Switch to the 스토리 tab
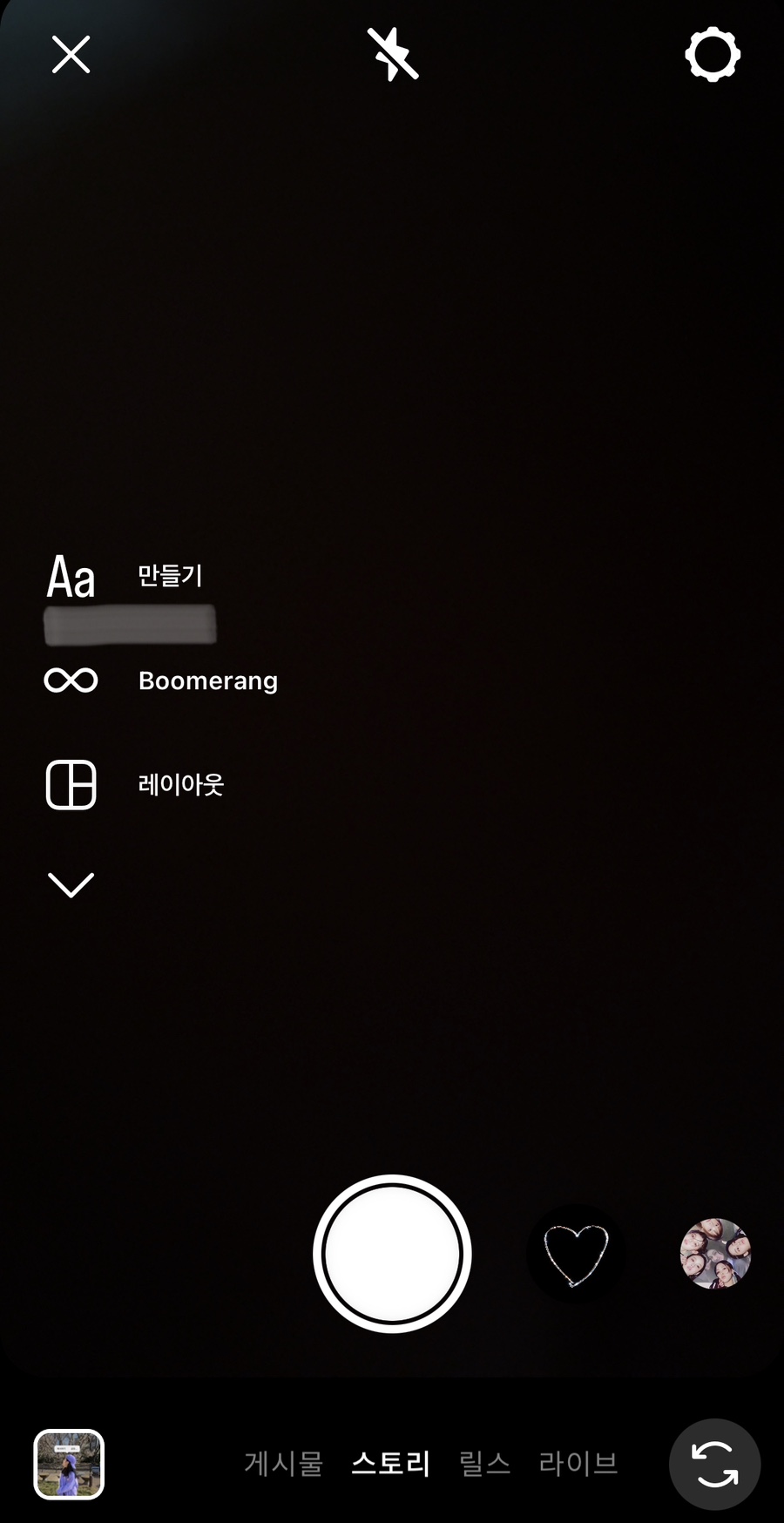The height and width of the screenshot is (1523, 784). click(x=390, y=1463)
